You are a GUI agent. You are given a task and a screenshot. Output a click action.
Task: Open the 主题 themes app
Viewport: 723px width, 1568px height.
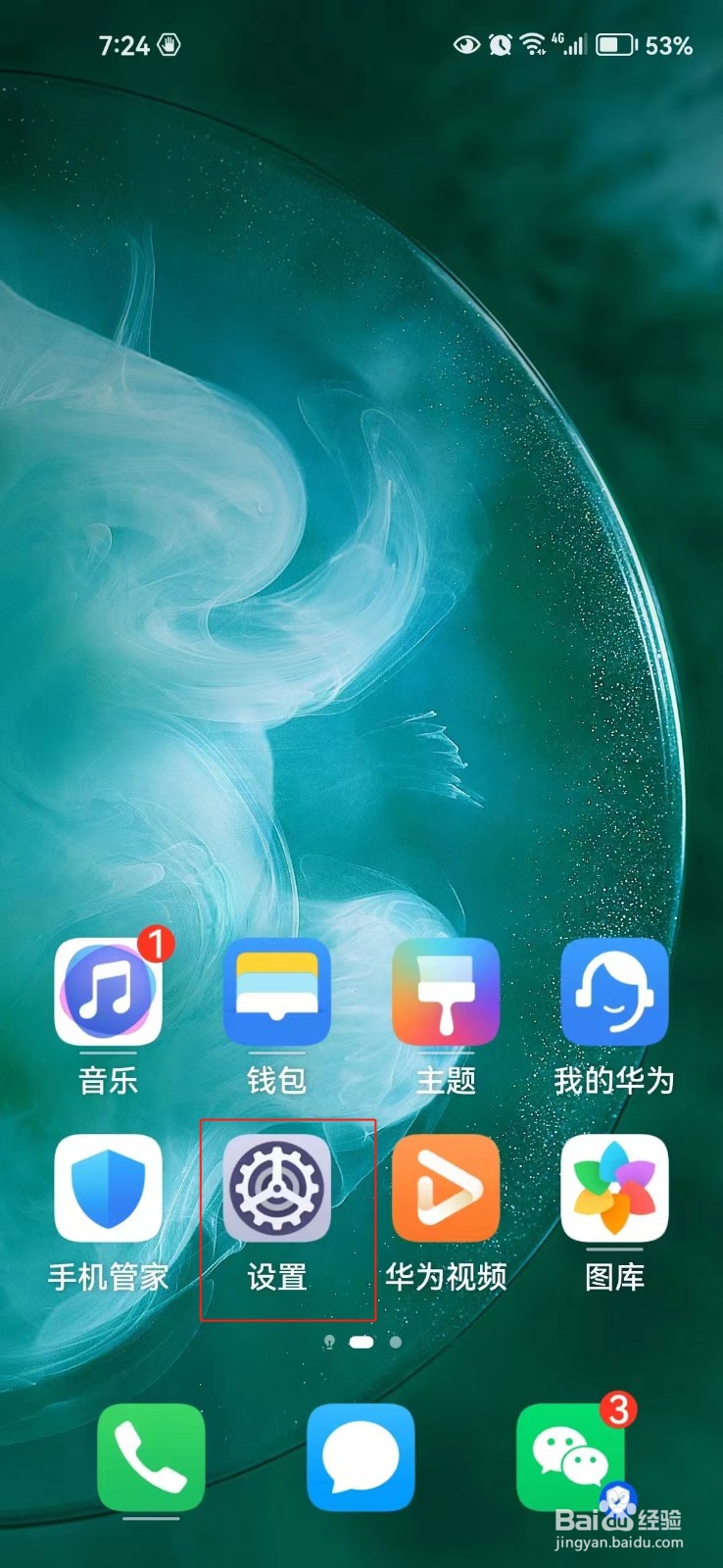tap(446, 992)
